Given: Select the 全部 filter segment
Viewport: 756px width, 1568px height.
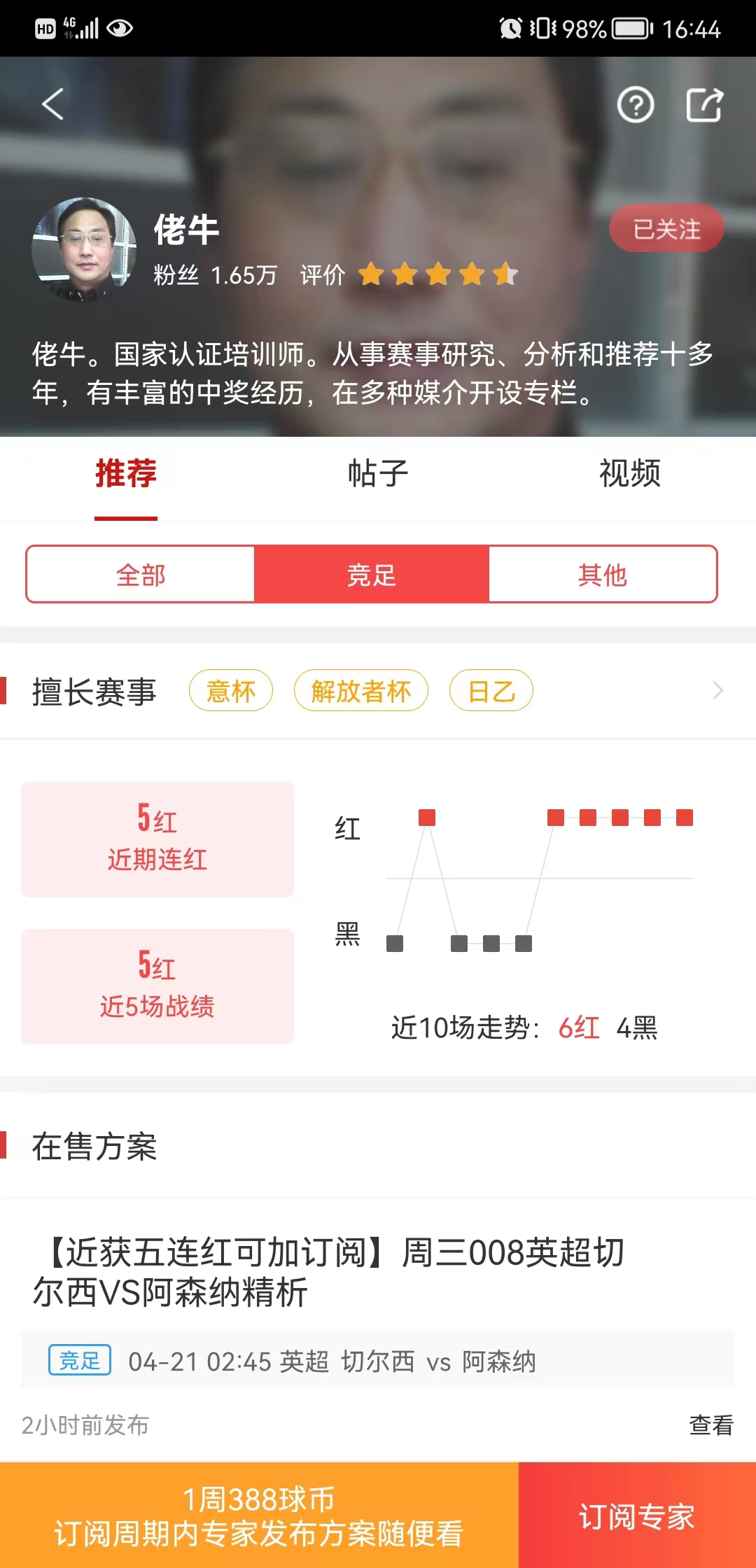Looking at the screenshot, I should click(141, 575).
